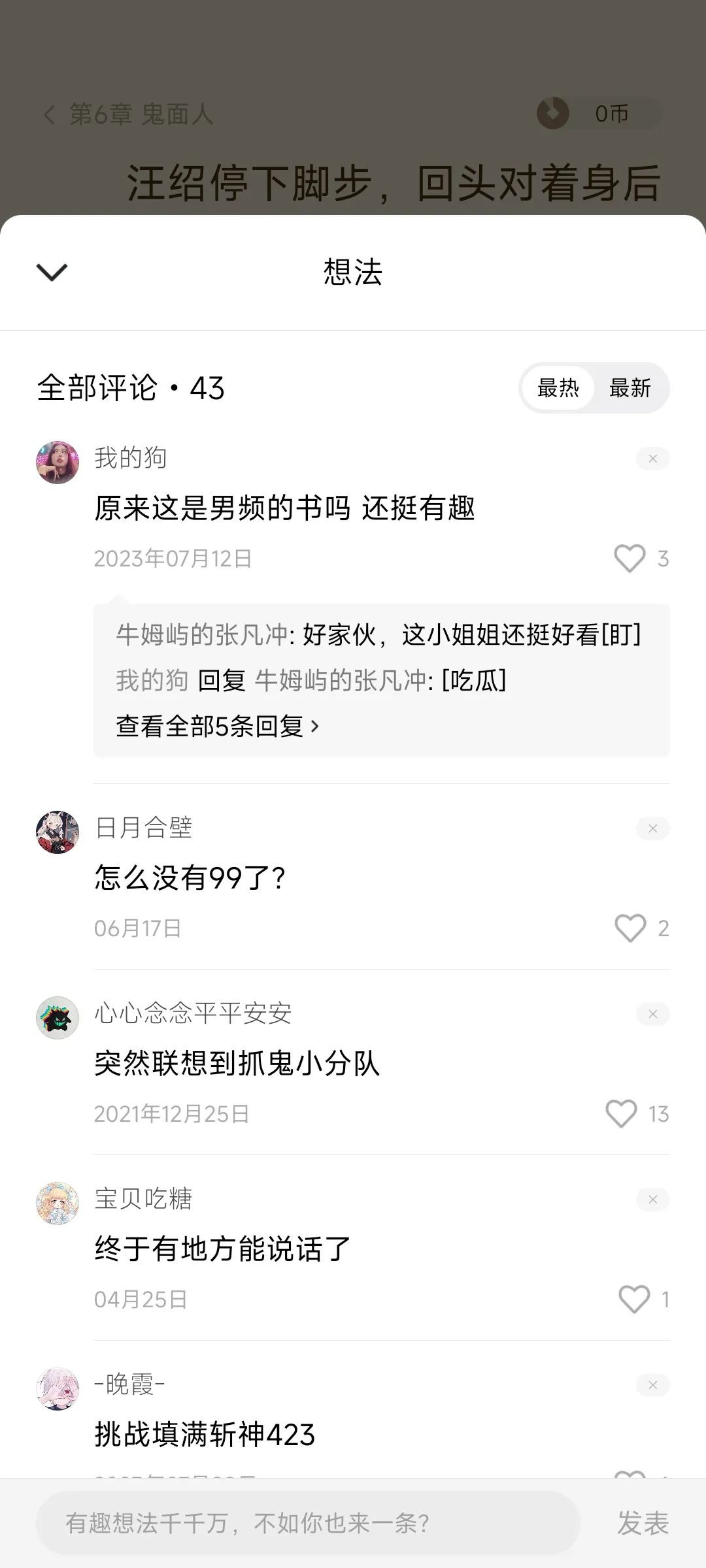Screen dimensions: 706x1568
Task: Dismiss the comment from -晚霞-
Action: (652, 1385)
